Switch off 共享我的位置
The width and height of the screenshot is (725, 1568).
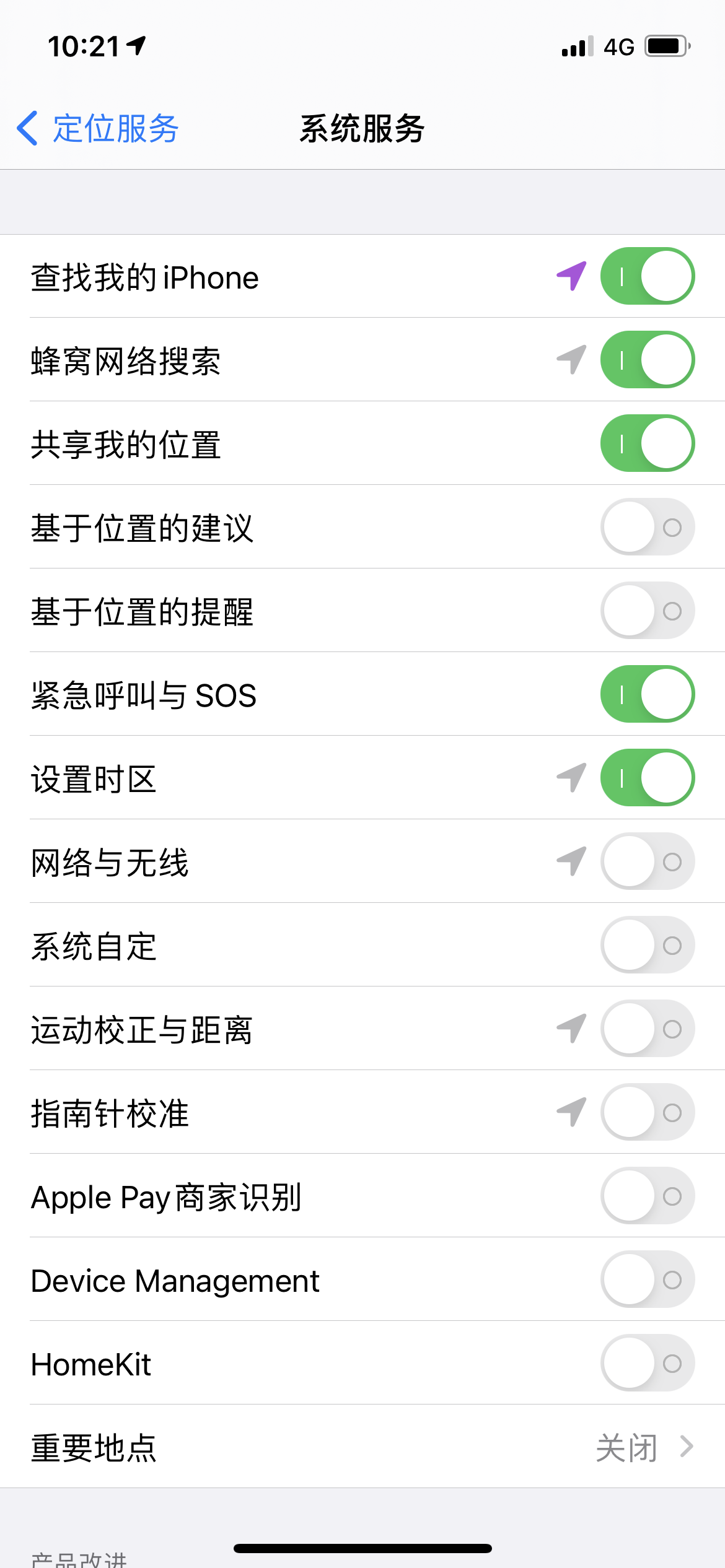[x=647, y=443]
